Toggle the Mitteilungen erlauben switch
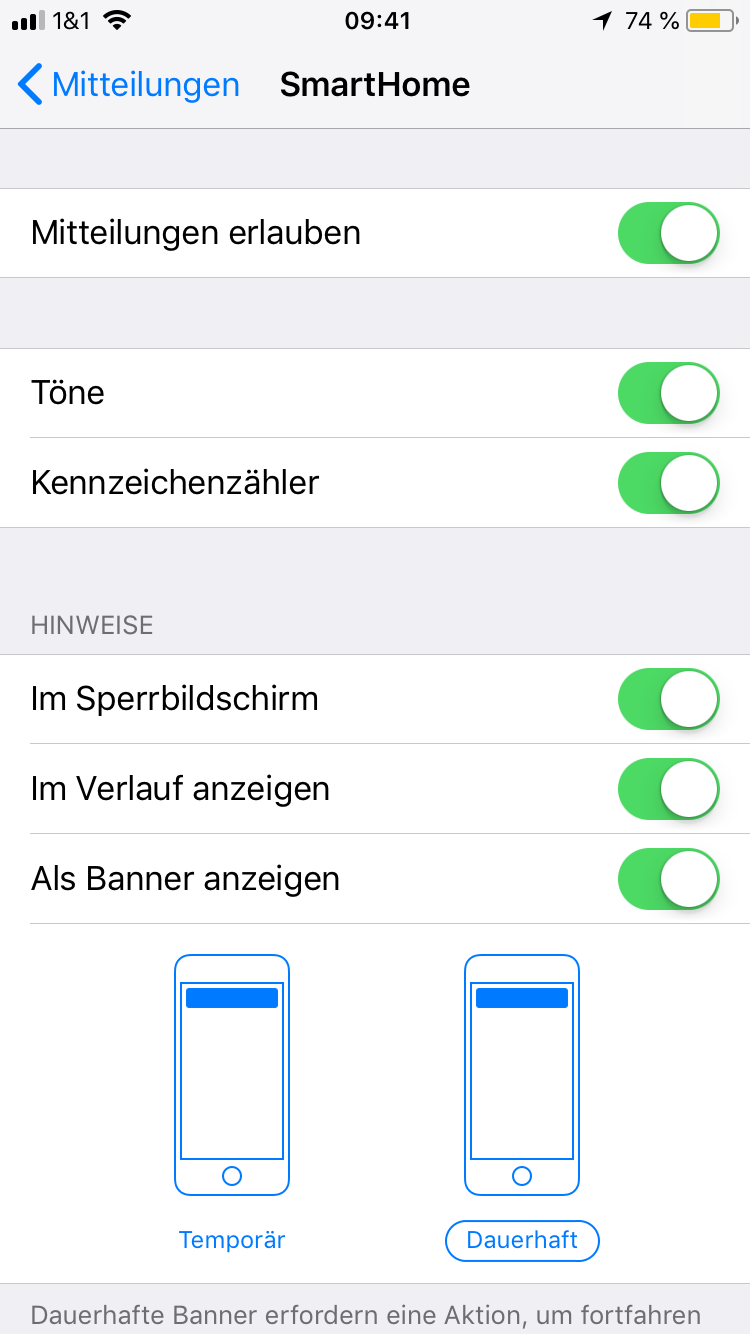 pyautogui.click(x=668, y=233)
